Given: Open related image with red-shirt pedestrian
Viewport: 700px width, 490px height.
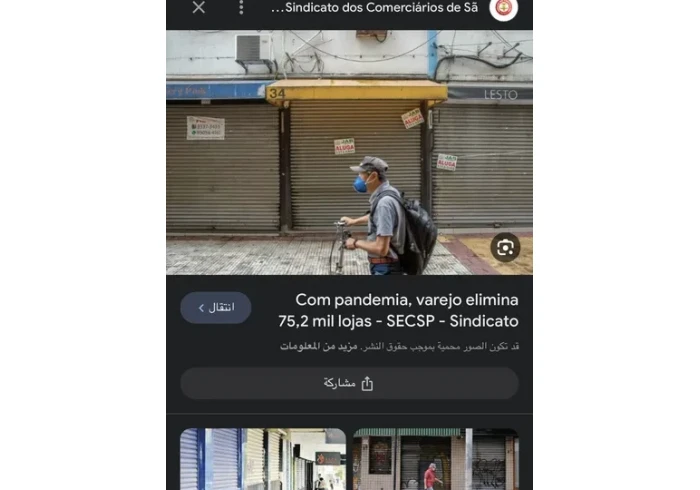Looking at the screenshot, I should [435, 459].
